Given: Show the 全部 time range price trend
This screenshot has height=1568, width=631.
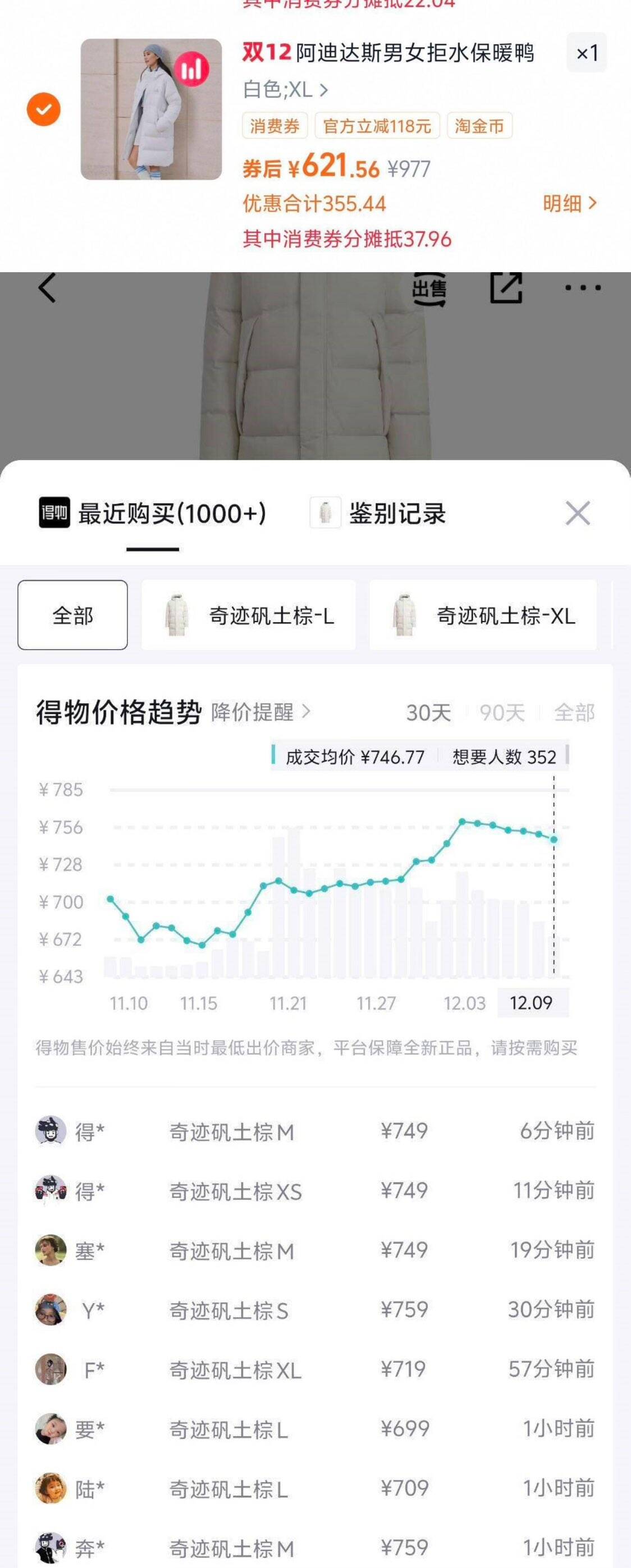Looking at the screenshot, I should [574, 713].
